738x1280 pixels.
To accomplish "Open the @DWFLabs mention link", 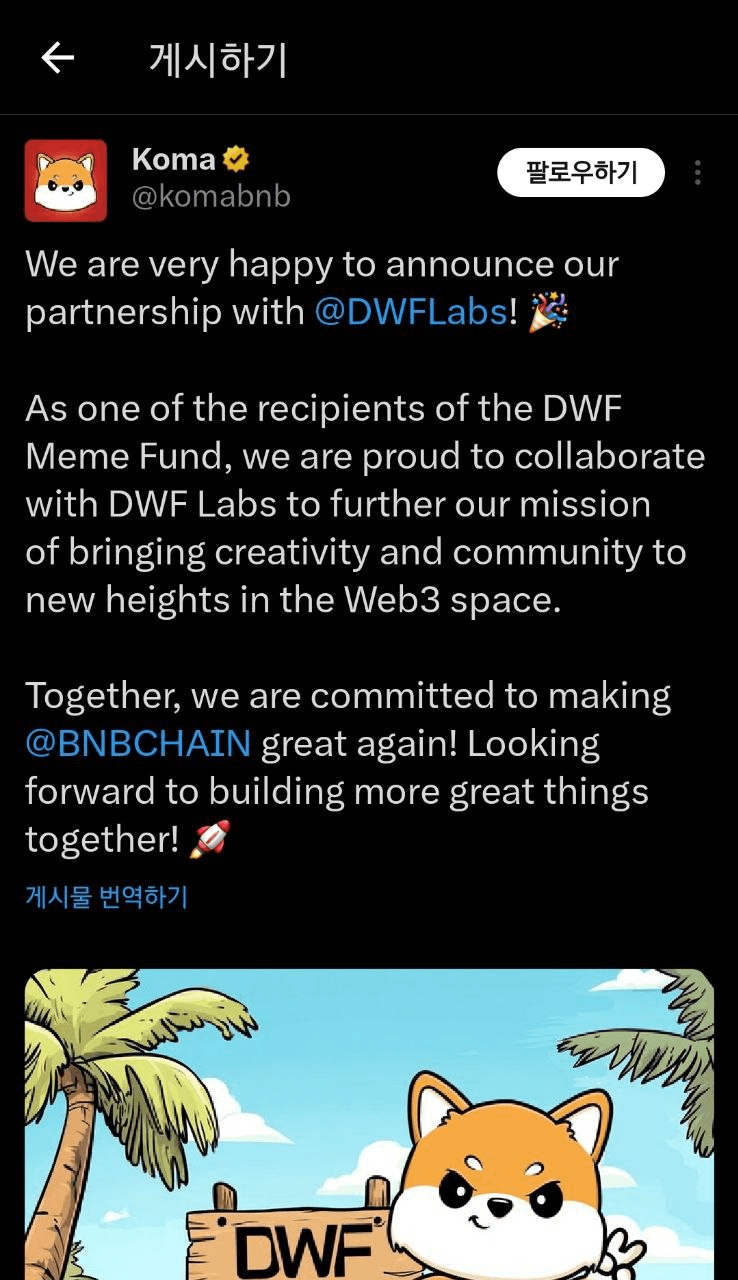I will 411,312.
